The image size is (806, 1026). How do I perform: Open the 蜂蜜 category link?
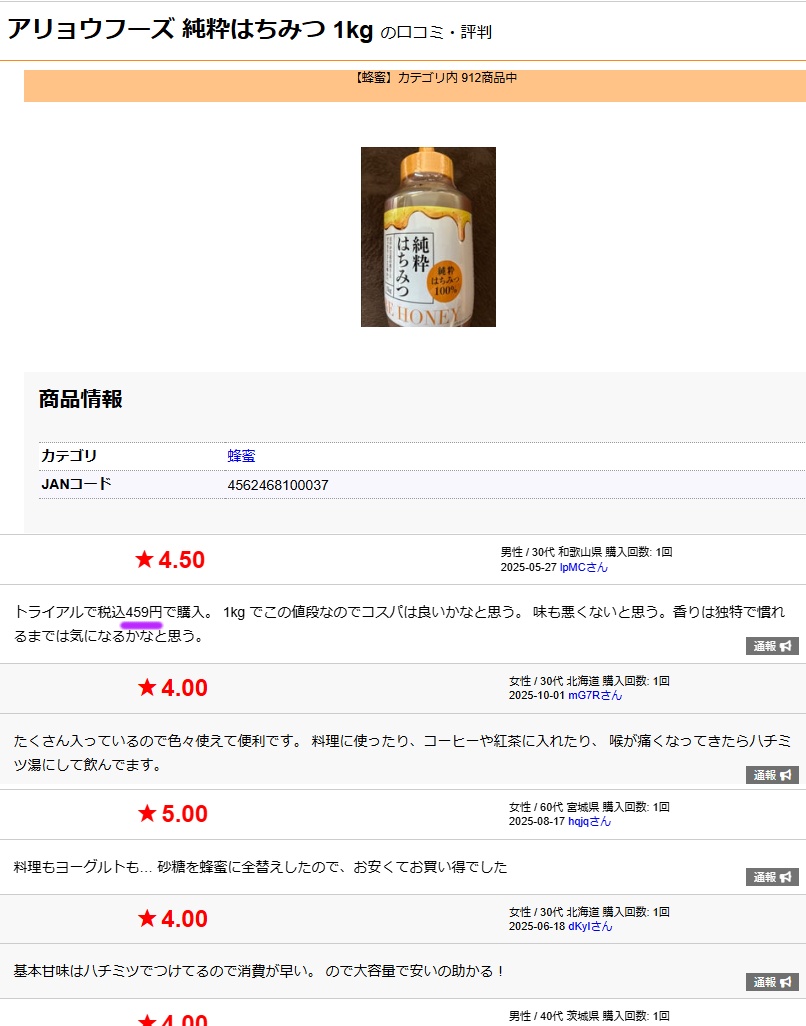tap(241, 456)
